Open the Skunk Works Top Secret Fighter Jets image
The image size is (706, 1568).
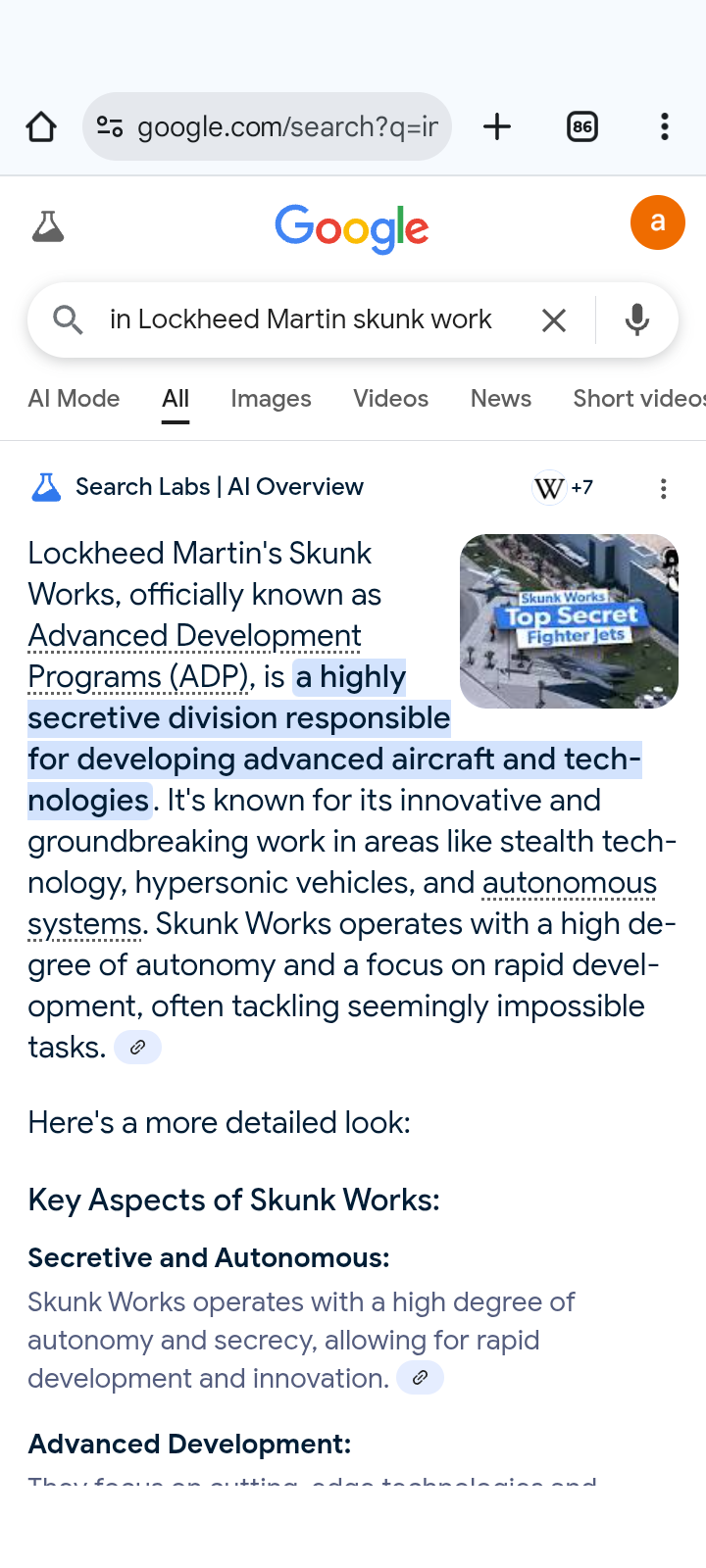point(569,620)
